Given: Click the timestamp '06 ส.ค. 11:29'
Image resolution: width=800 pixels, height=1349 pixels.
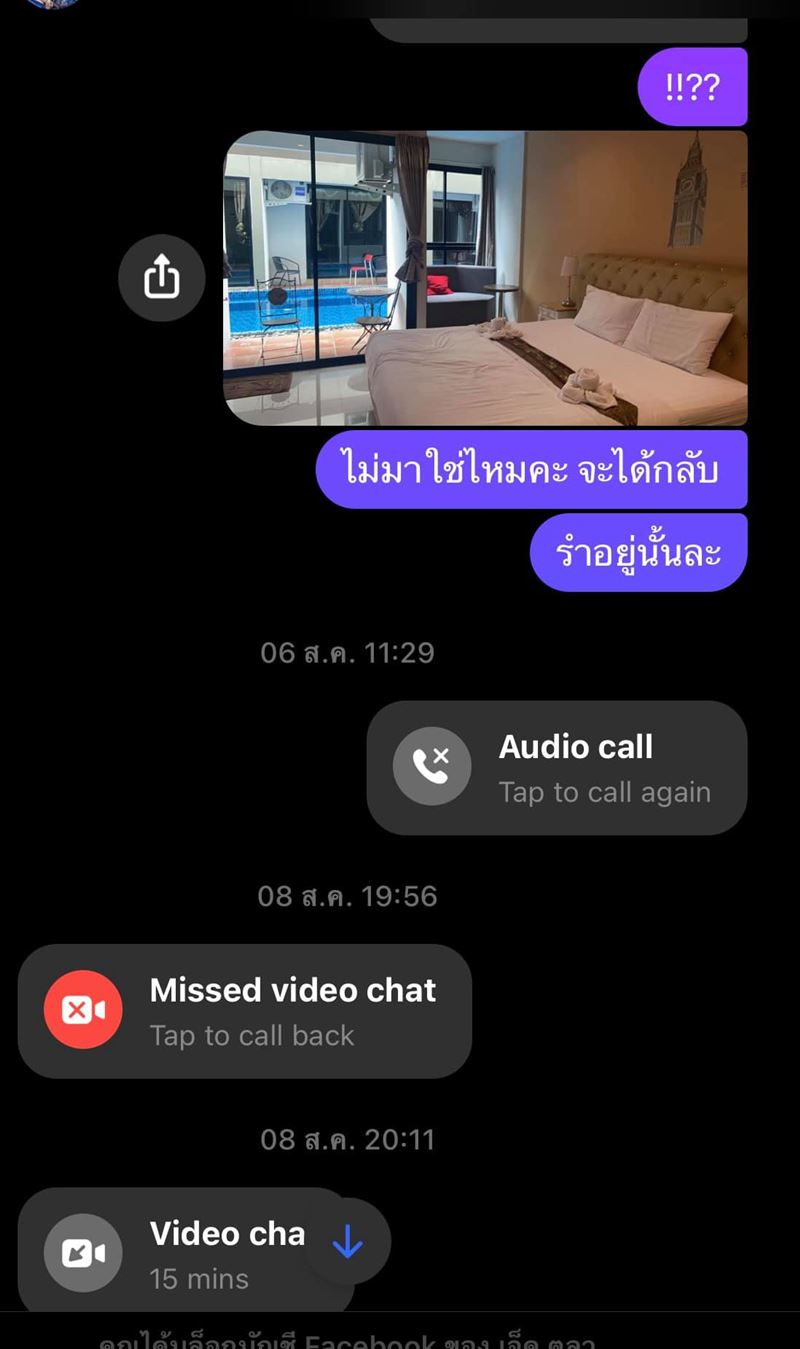Looking at the screenshot, I should pos(348,652).
